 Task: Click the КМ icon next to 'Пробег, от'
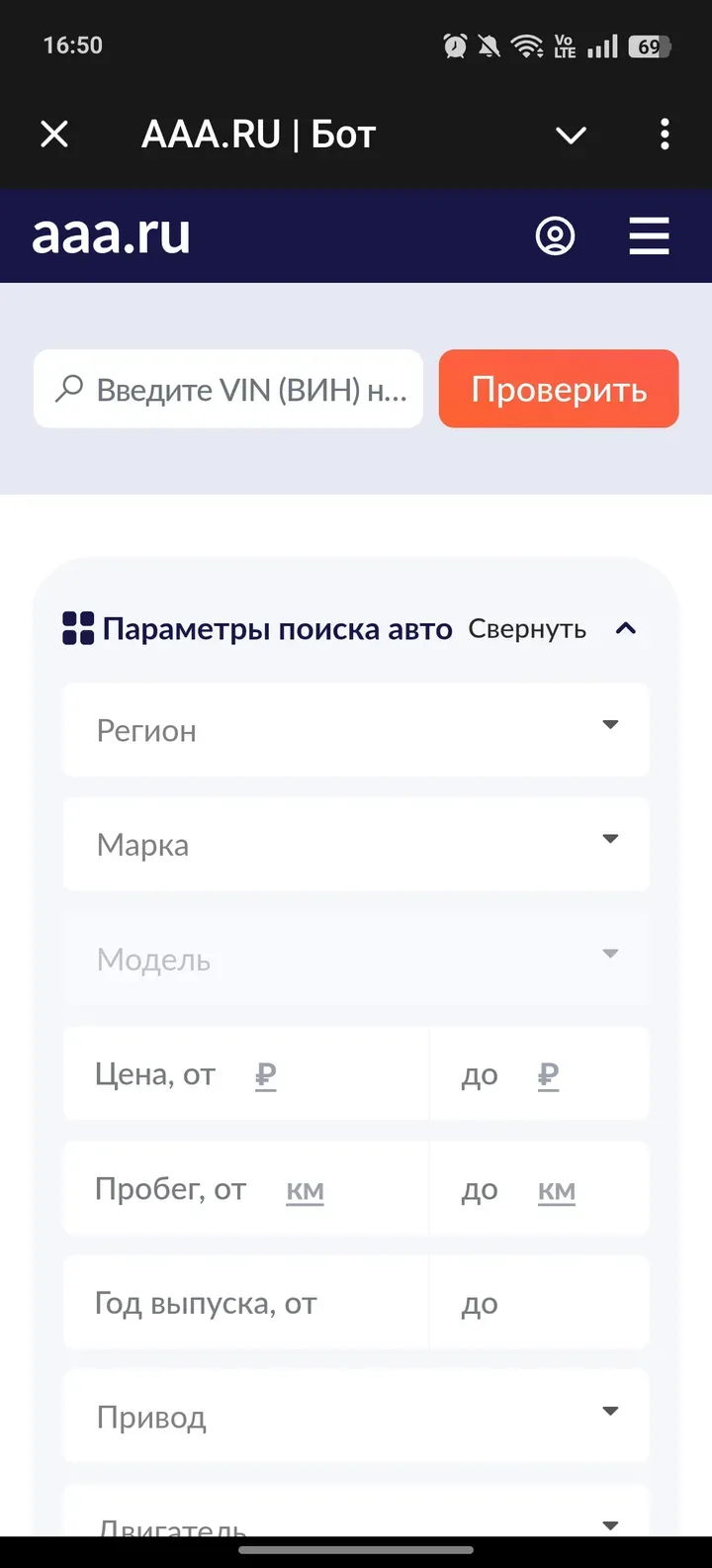pyautogui.click(x=305, y=1189)
